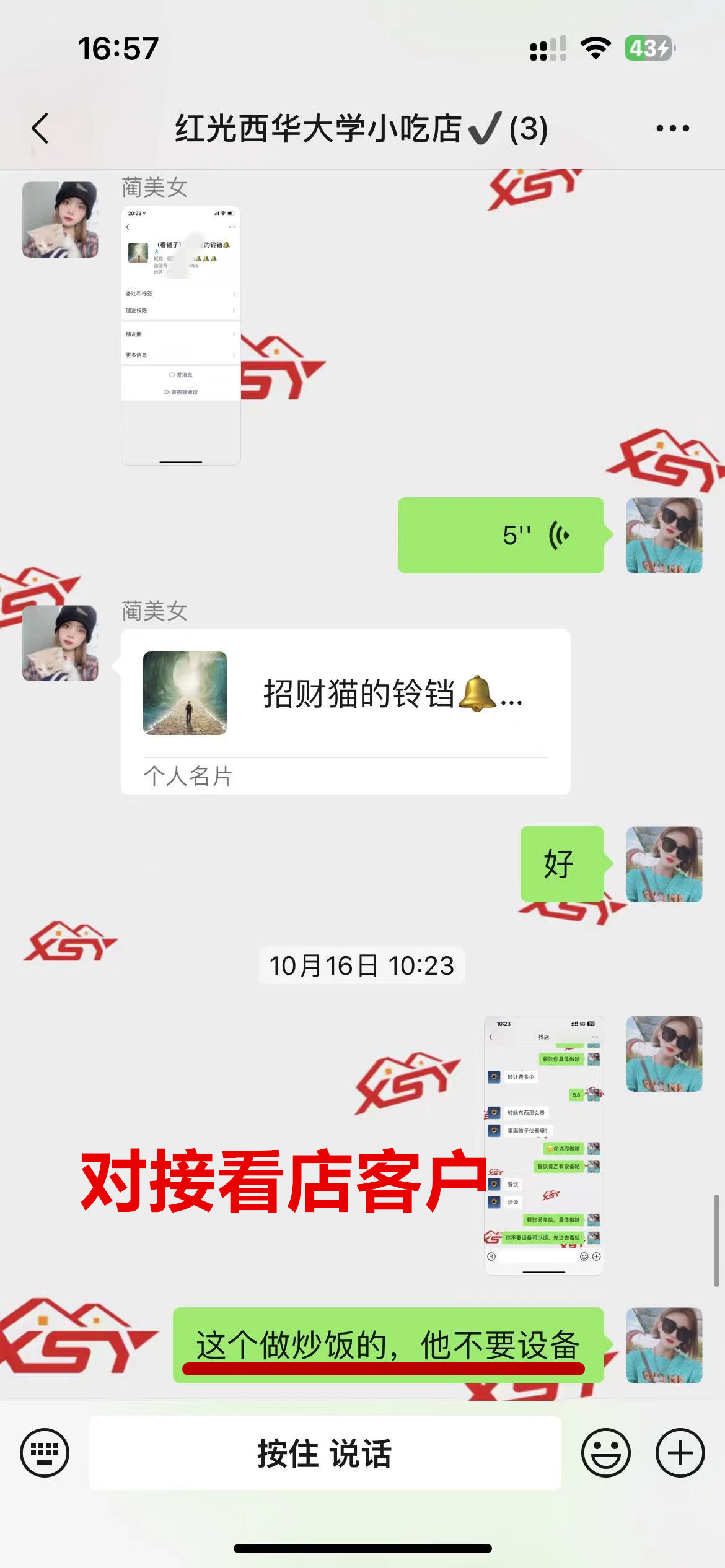Switch to keyboard text input
Viewport: 725px width, 1568px height.
point(45,1452)
